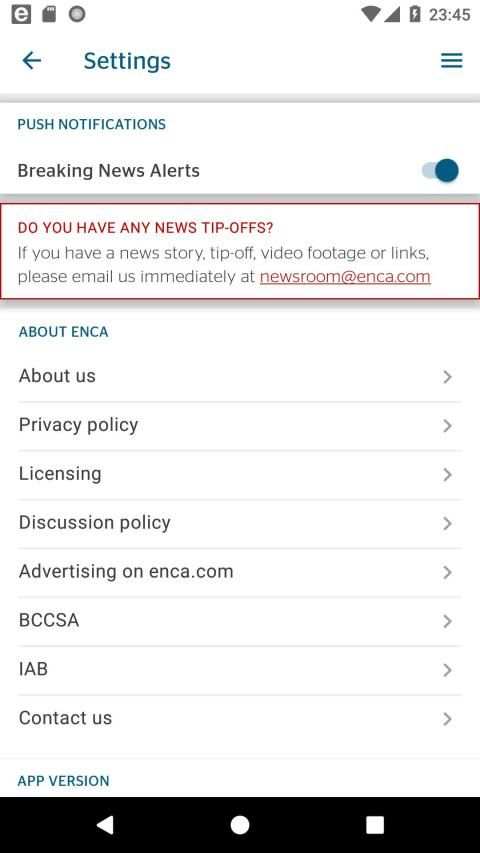
Task: Tap the system home button
Action: click(x=239, y=825)
